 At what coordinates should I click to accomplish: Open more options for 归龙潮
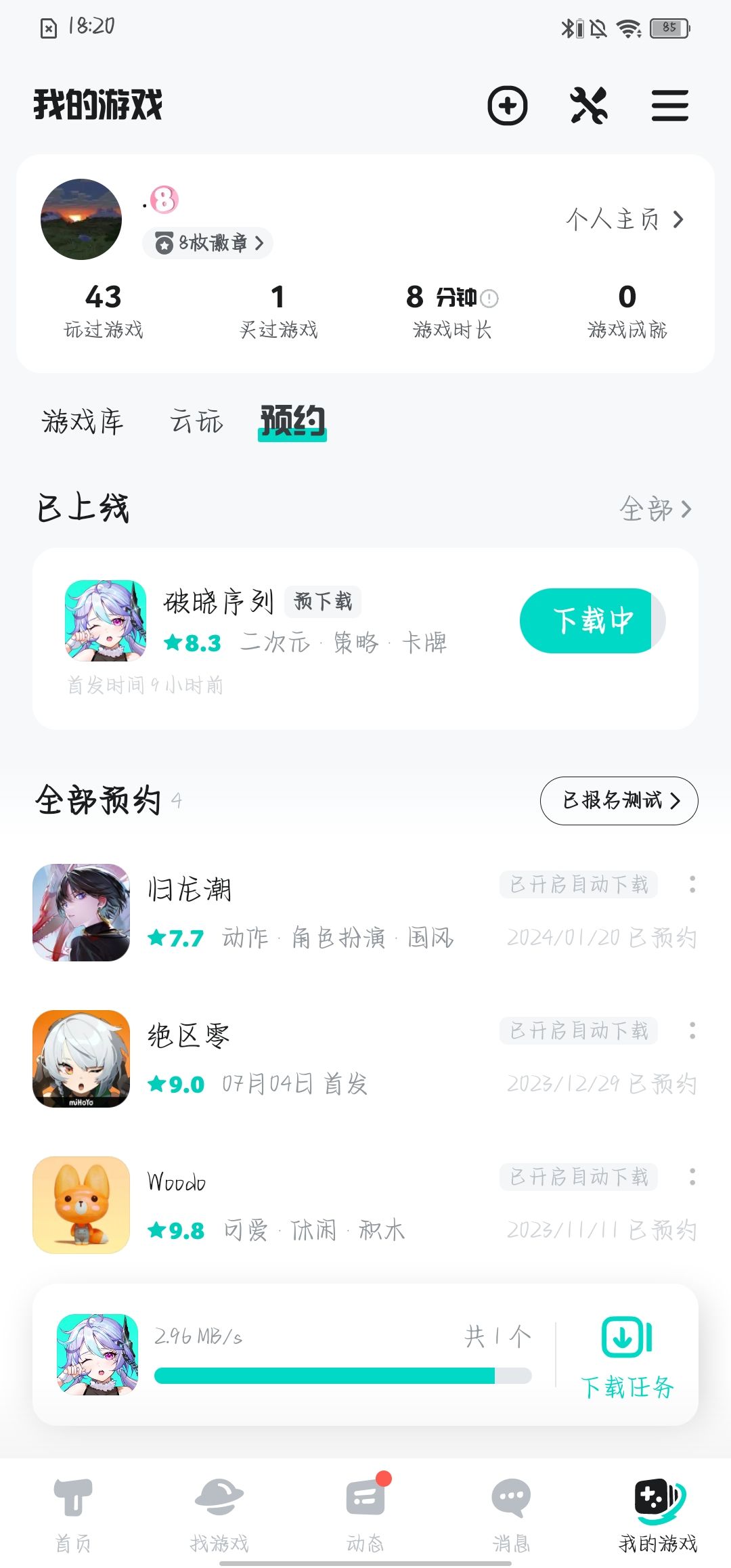pos(692,884)
